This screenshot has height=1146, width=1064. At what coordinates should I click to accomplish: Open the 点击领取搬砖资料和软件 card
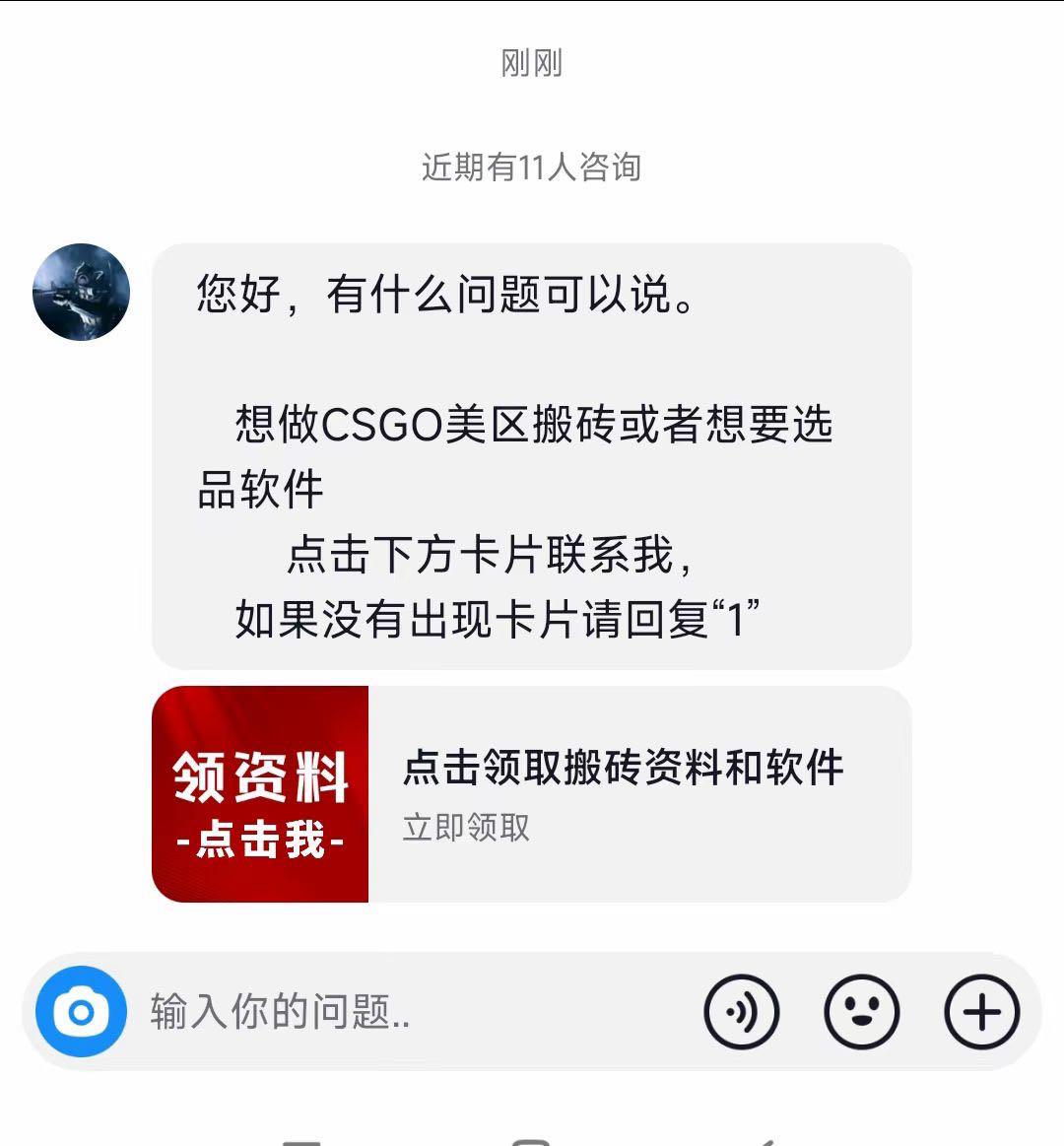click(531, 793)
